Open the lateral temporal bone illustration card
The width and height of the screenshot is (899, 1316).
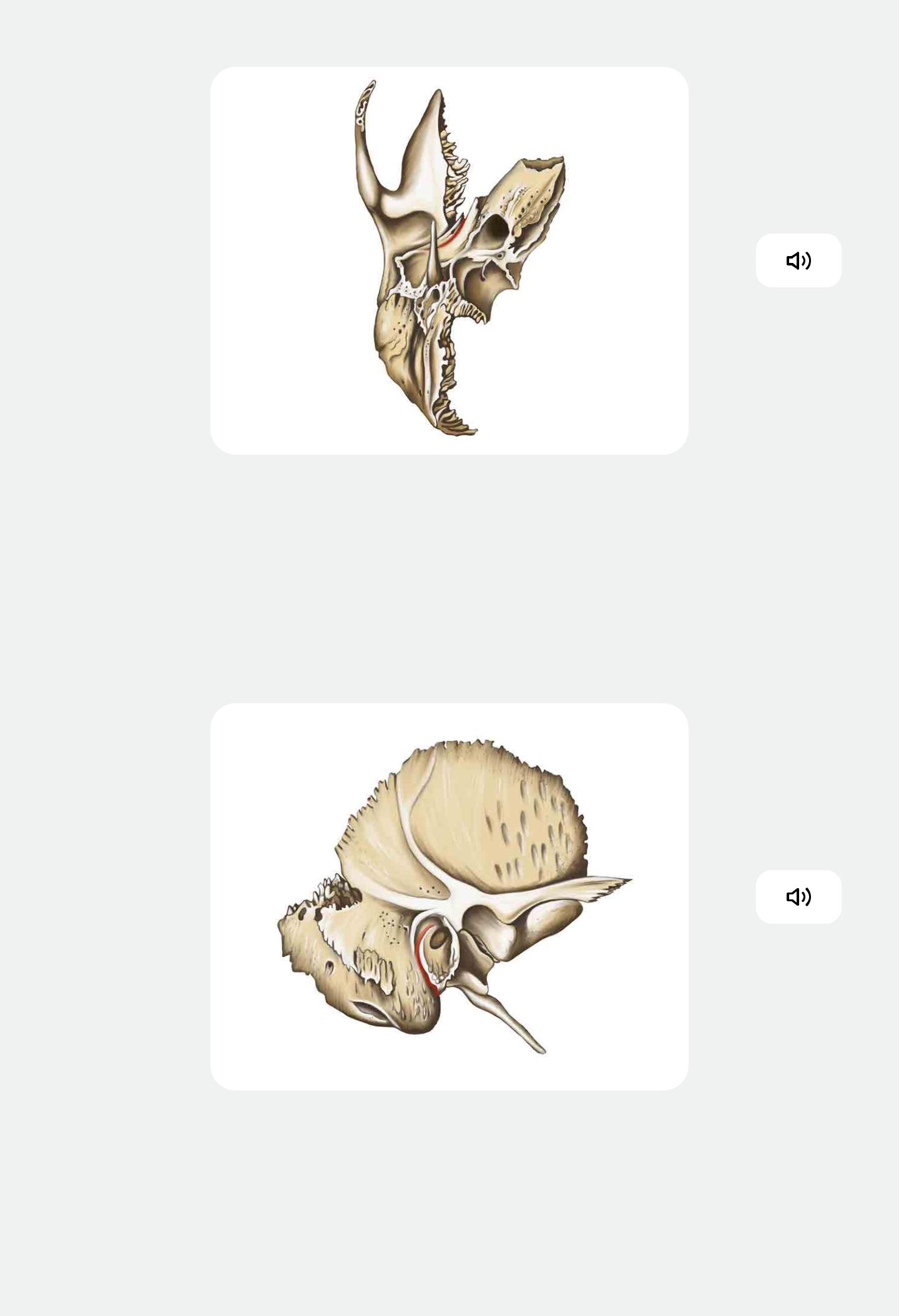coord(449,896)
